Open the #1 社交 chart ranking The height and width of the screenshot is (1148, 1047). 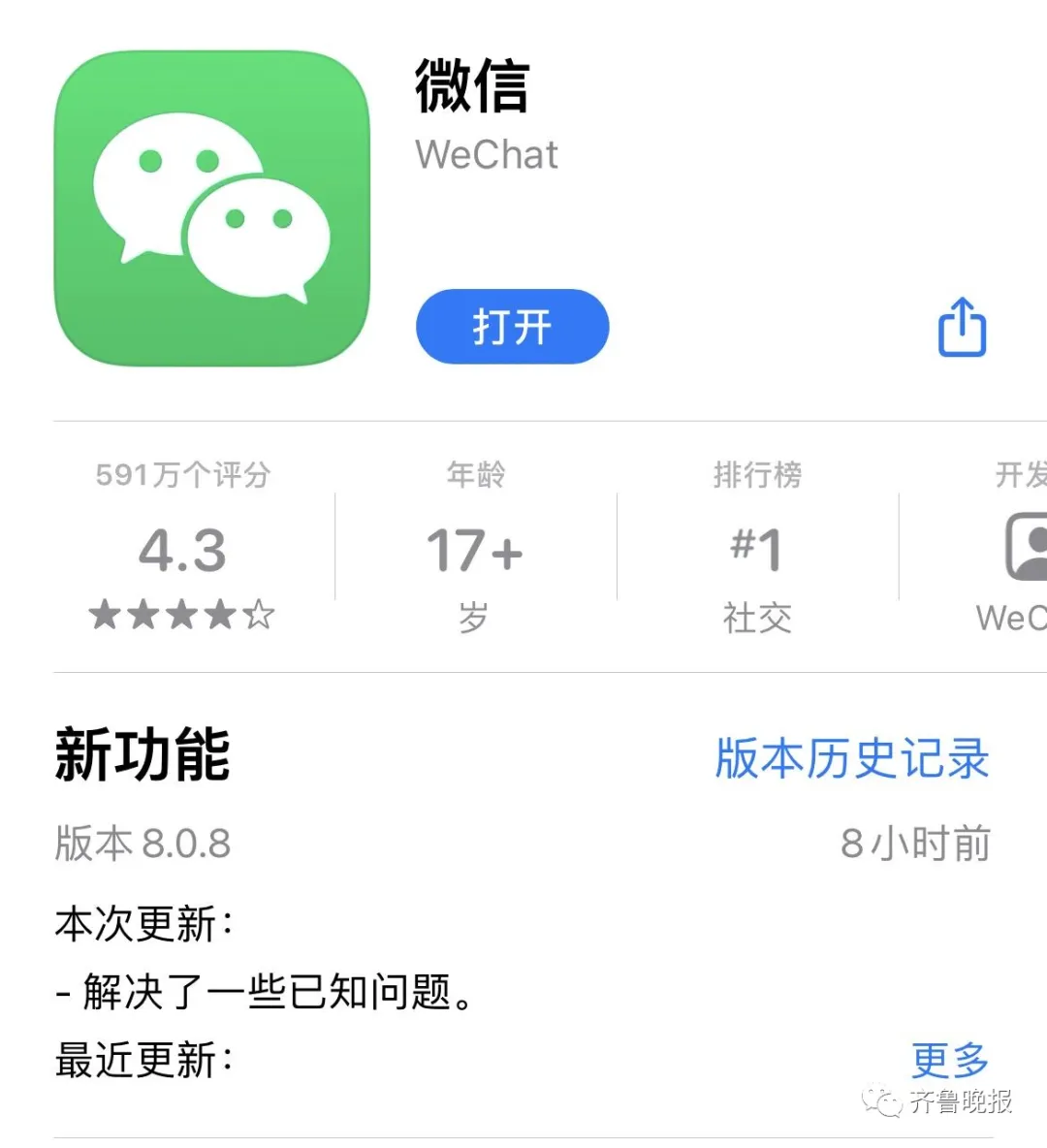coord(757,549)
